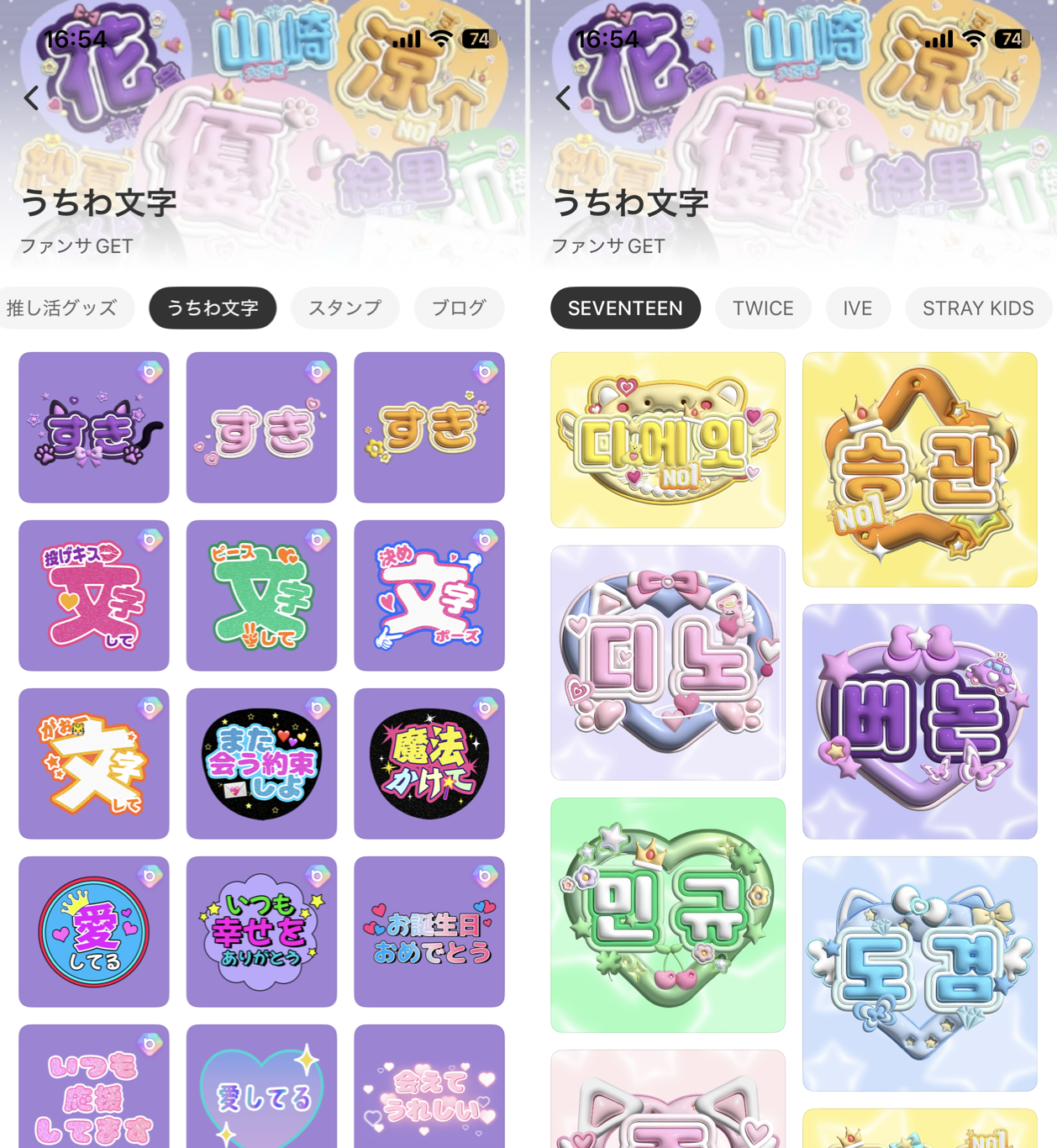Go back from the SEVENTEEN template screen
Image resolution: width=1057 pixels, height=1148 pixels.
point(564,98)
